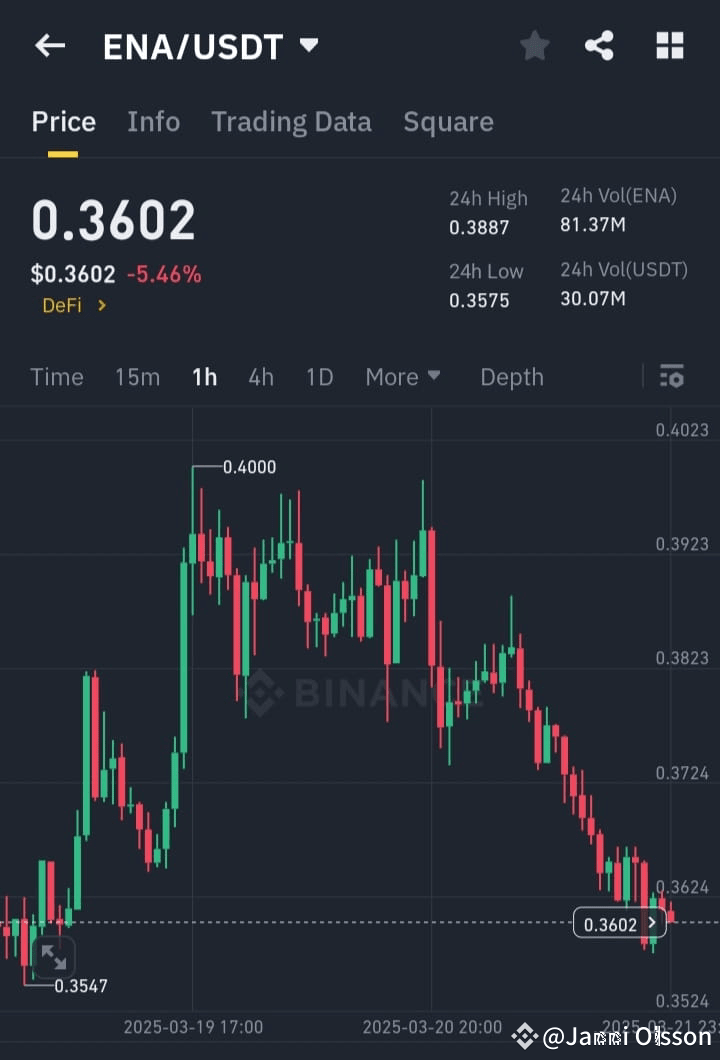The width and height of the screenshot is (720, 1060).
Task: Select the 4h timeframe
Action: click(261, 377)
